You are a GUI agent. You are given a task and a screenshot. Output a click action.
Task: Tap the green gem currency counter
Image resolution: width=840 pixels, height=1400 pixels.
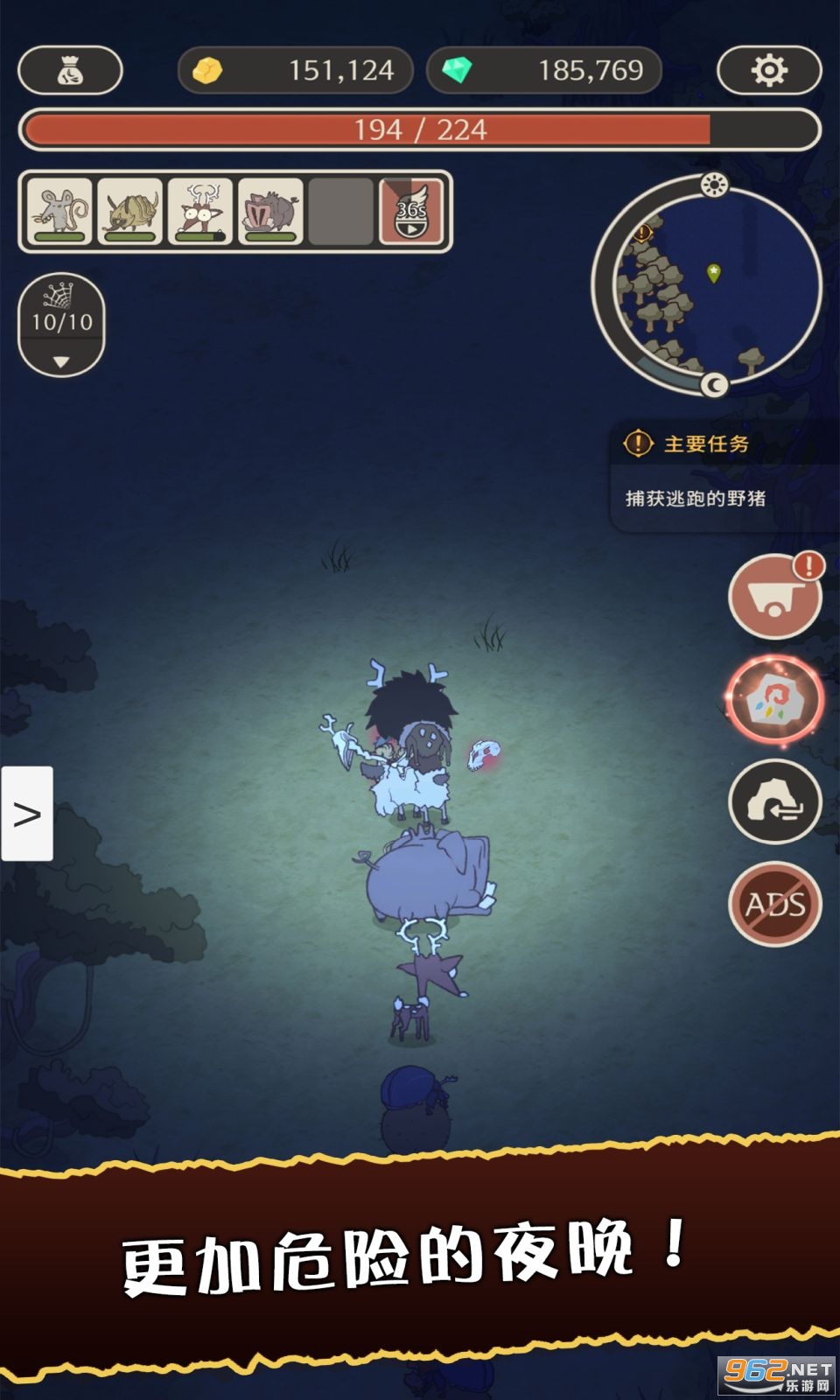(x=544, y=70)
